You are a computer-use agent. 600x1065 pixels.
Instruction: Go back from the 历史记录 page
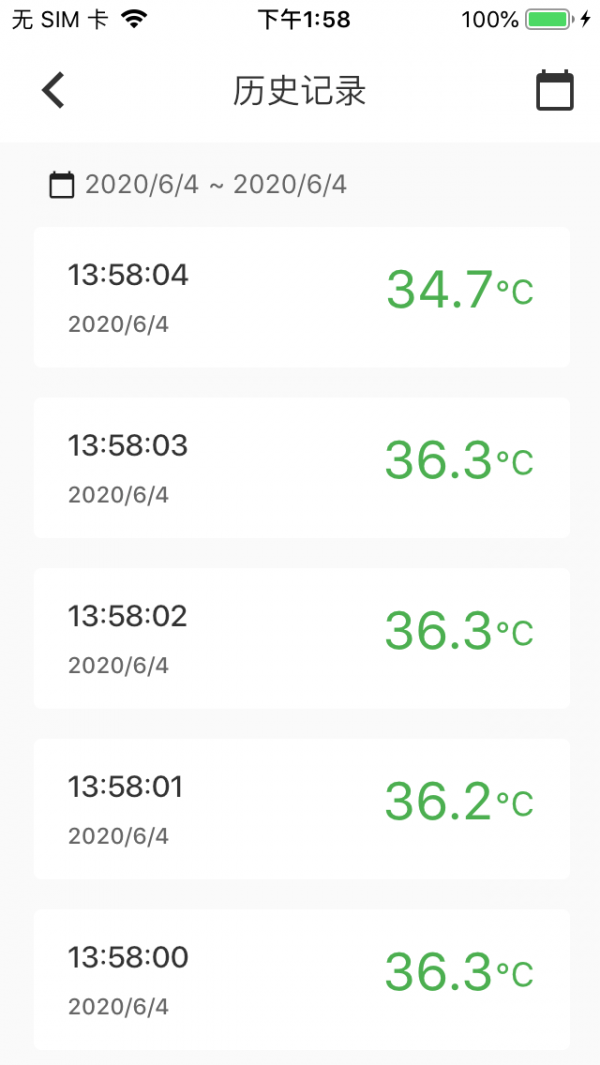pos(53,90)
